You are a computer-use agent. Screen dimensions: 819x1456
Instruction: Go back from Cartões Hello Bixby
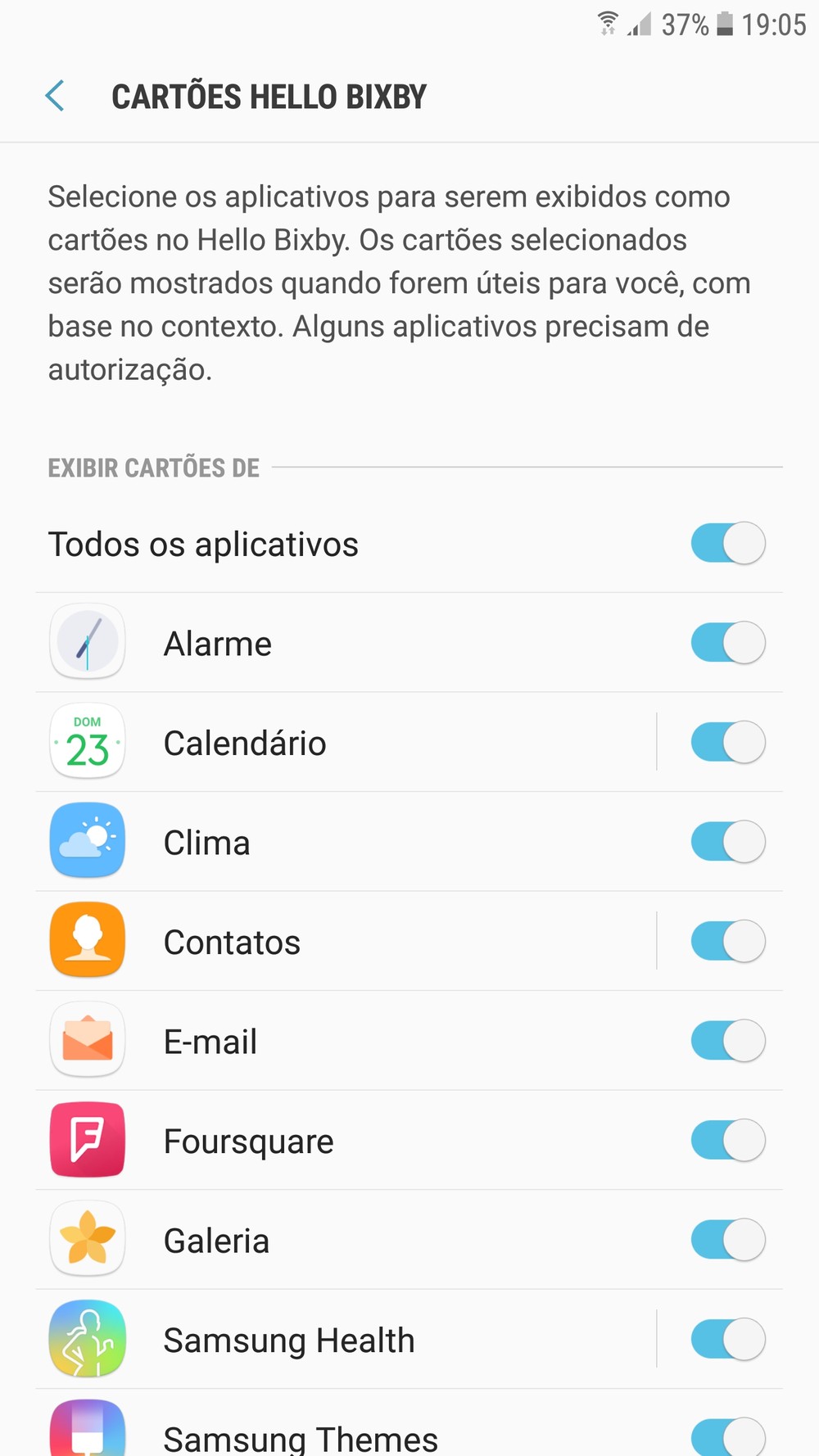(x=55, y=97)
